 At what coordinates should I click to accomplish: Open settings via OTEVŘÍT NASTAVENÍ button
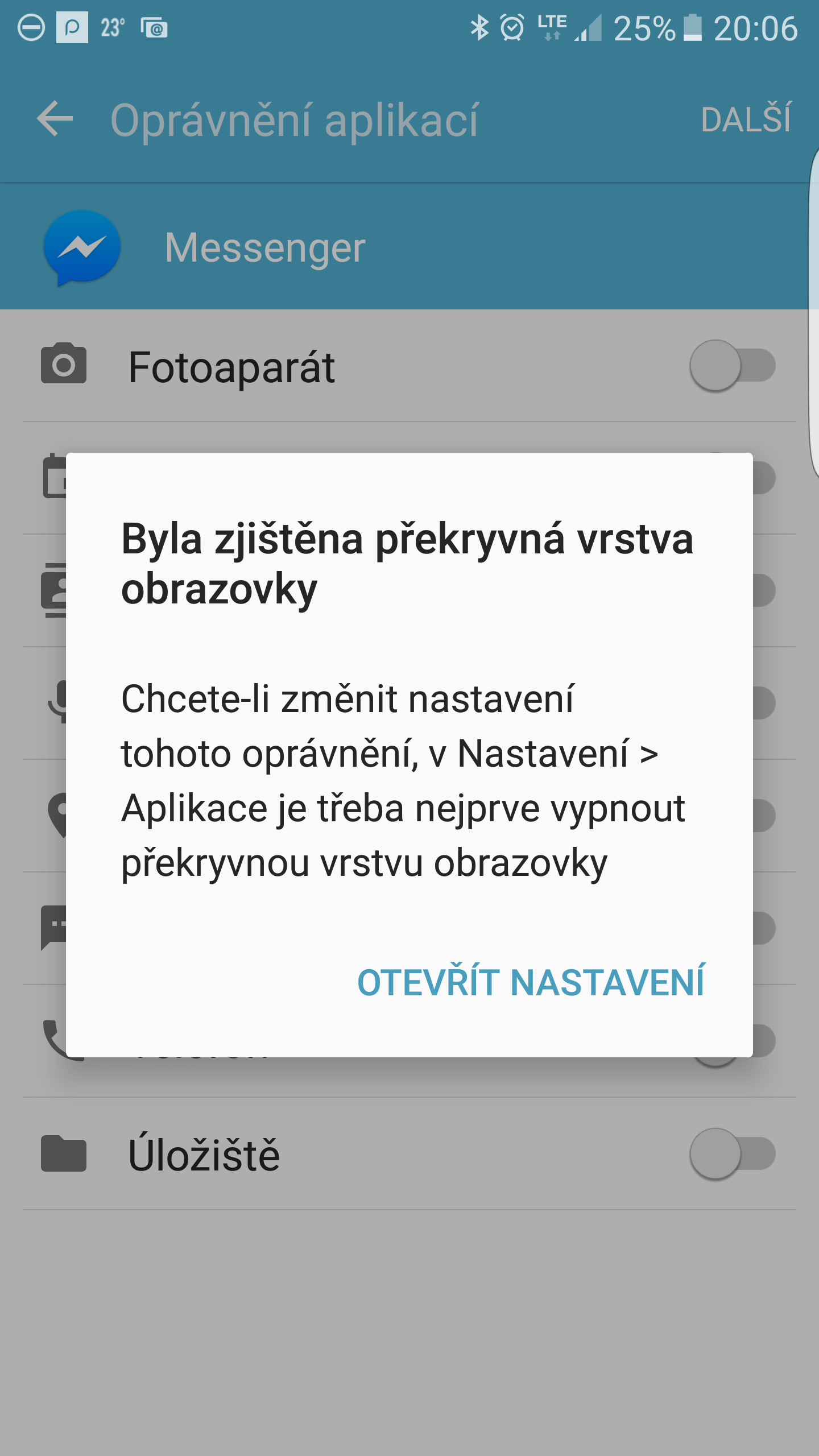(531, 983)
